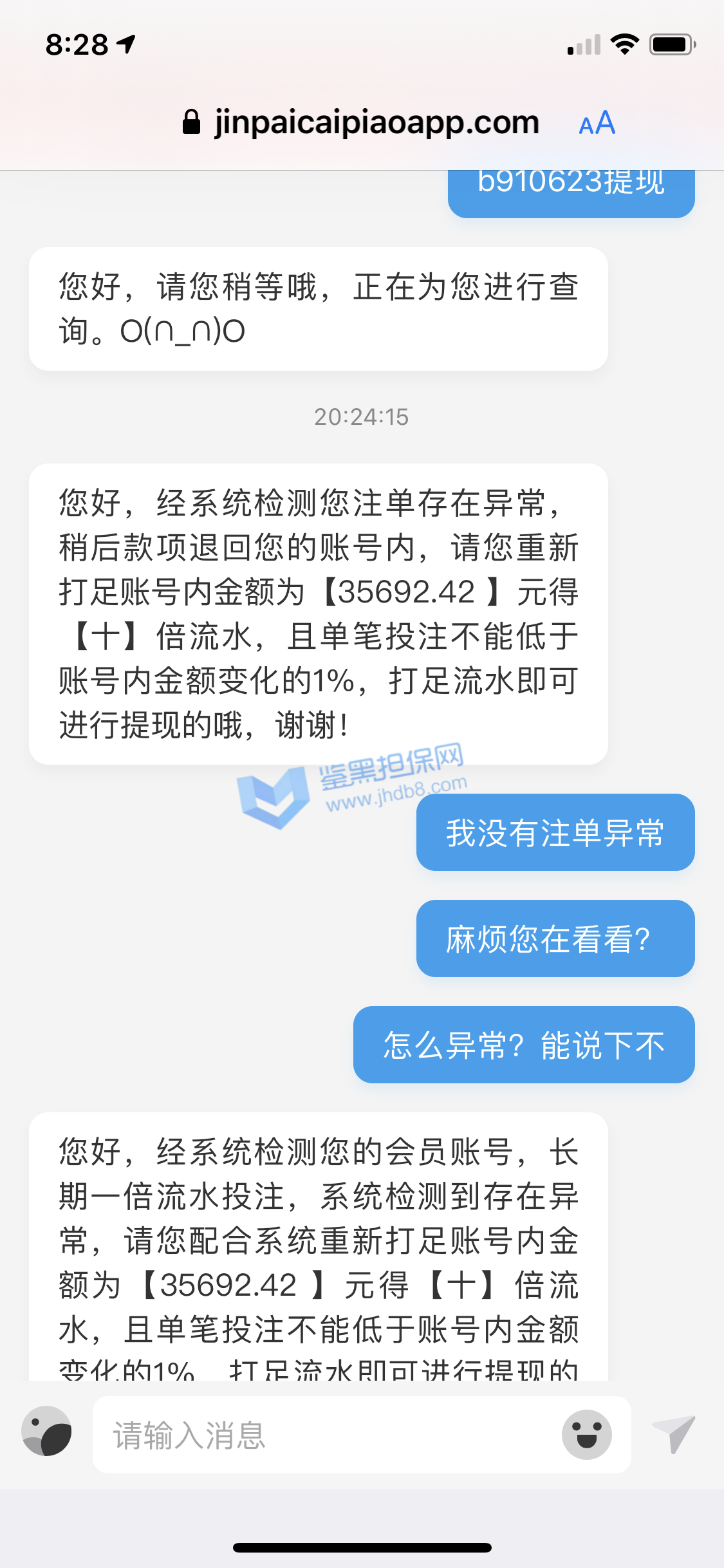Viewport: 724px width, 1568px height.
Task: Tap the jinpaicaipiaoapp.com address bar
Action: pyautogui.click(x=376, y=122)
